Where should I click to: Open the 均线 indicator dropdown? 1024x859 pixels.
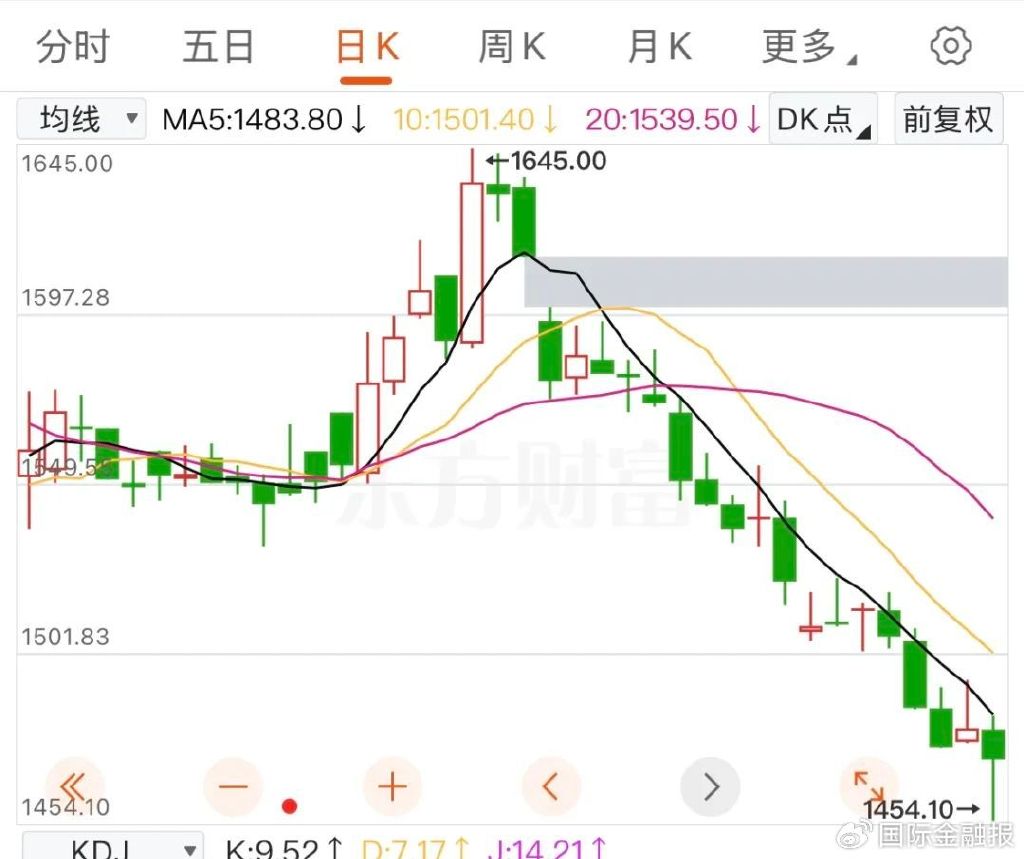coord(82,119)
